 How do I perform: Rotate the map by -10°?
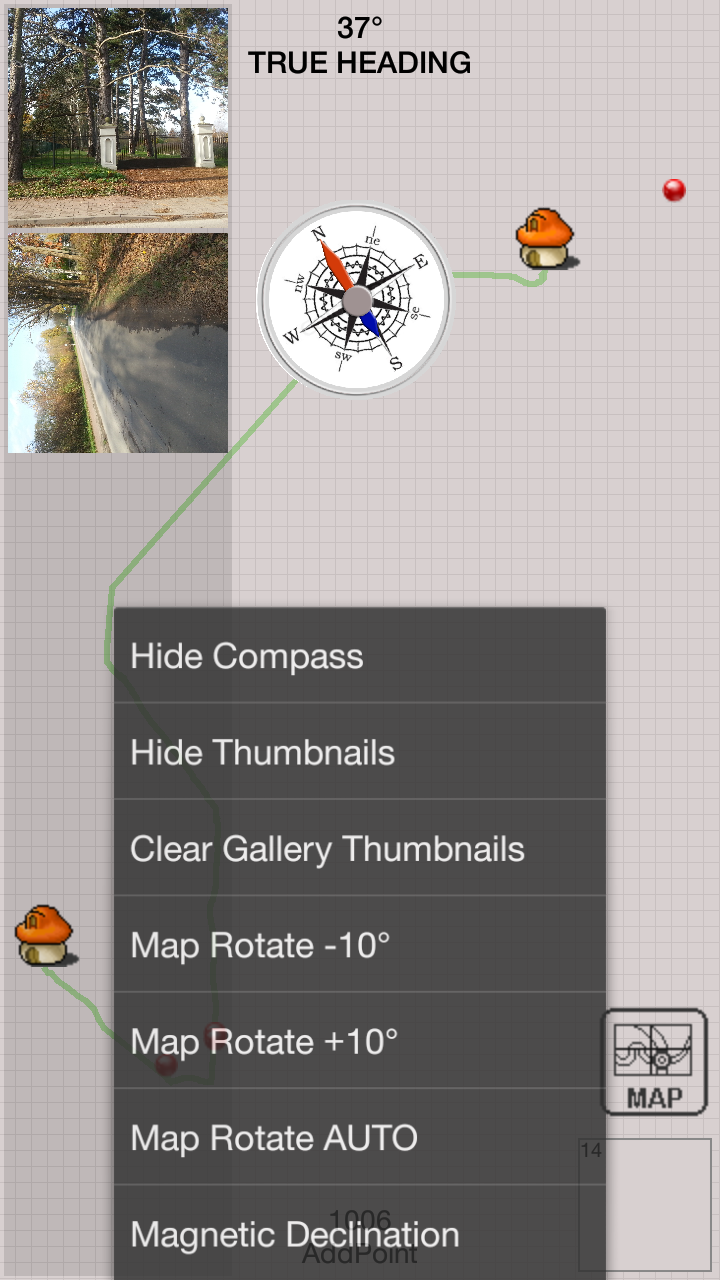(x=358, y=945)
